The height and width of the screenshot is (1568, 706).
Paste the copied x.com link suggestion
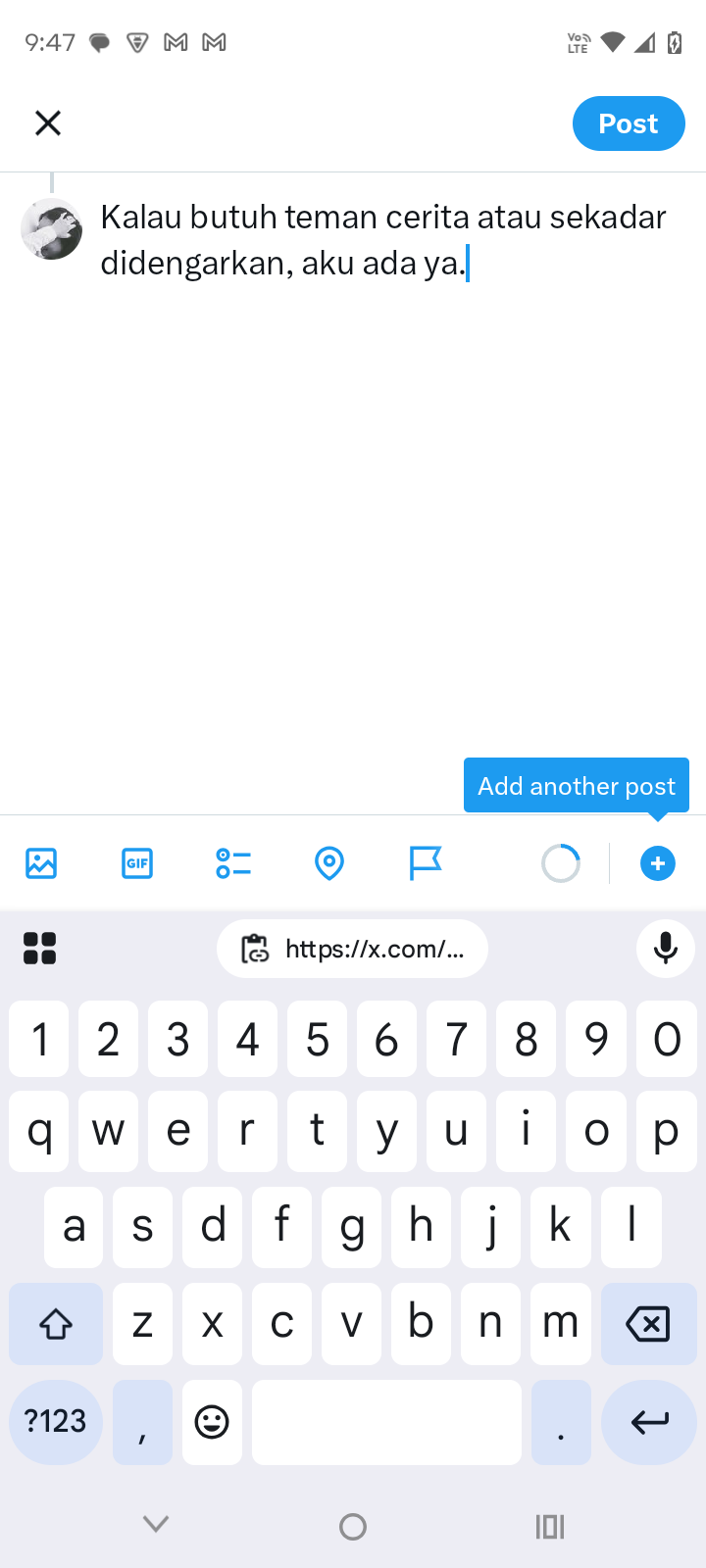(352, 949)
